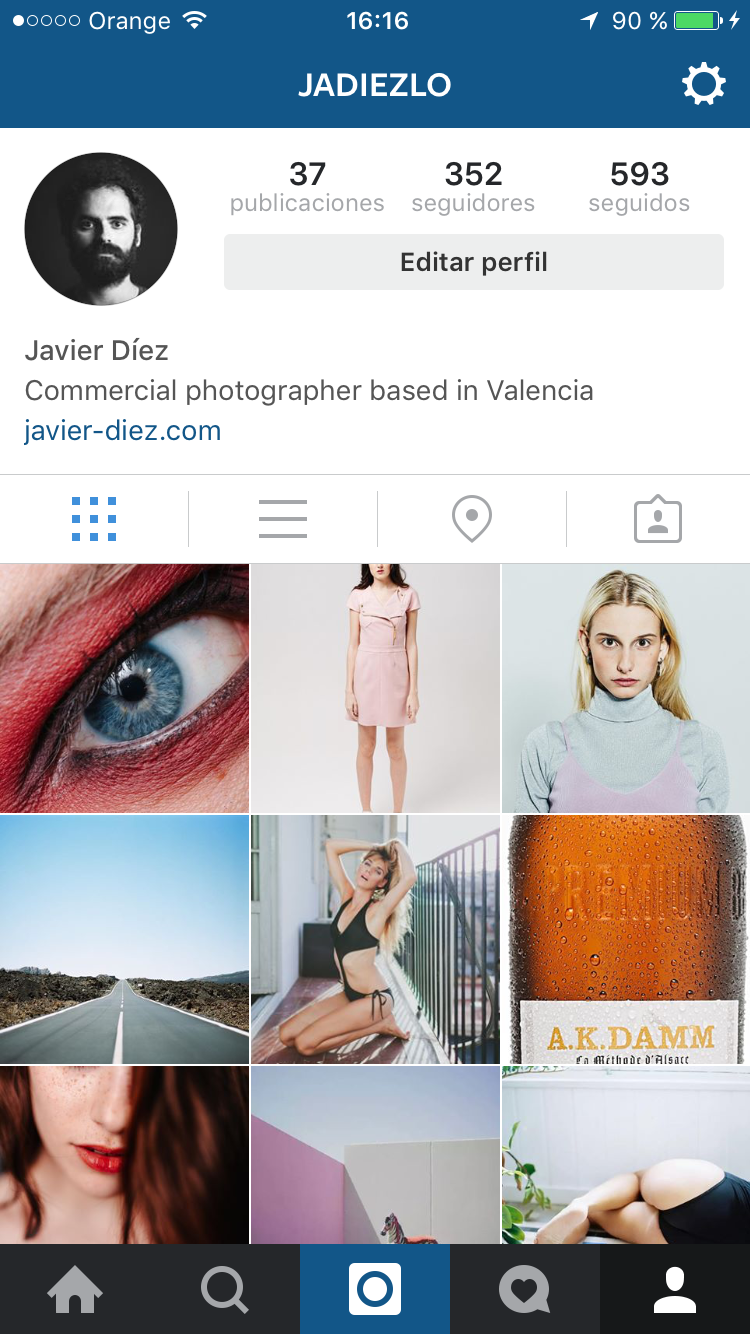Enlarge the profile picture avatar
Screen dimensions: 750x1334
pyautogui.click(x=101, y=229)
